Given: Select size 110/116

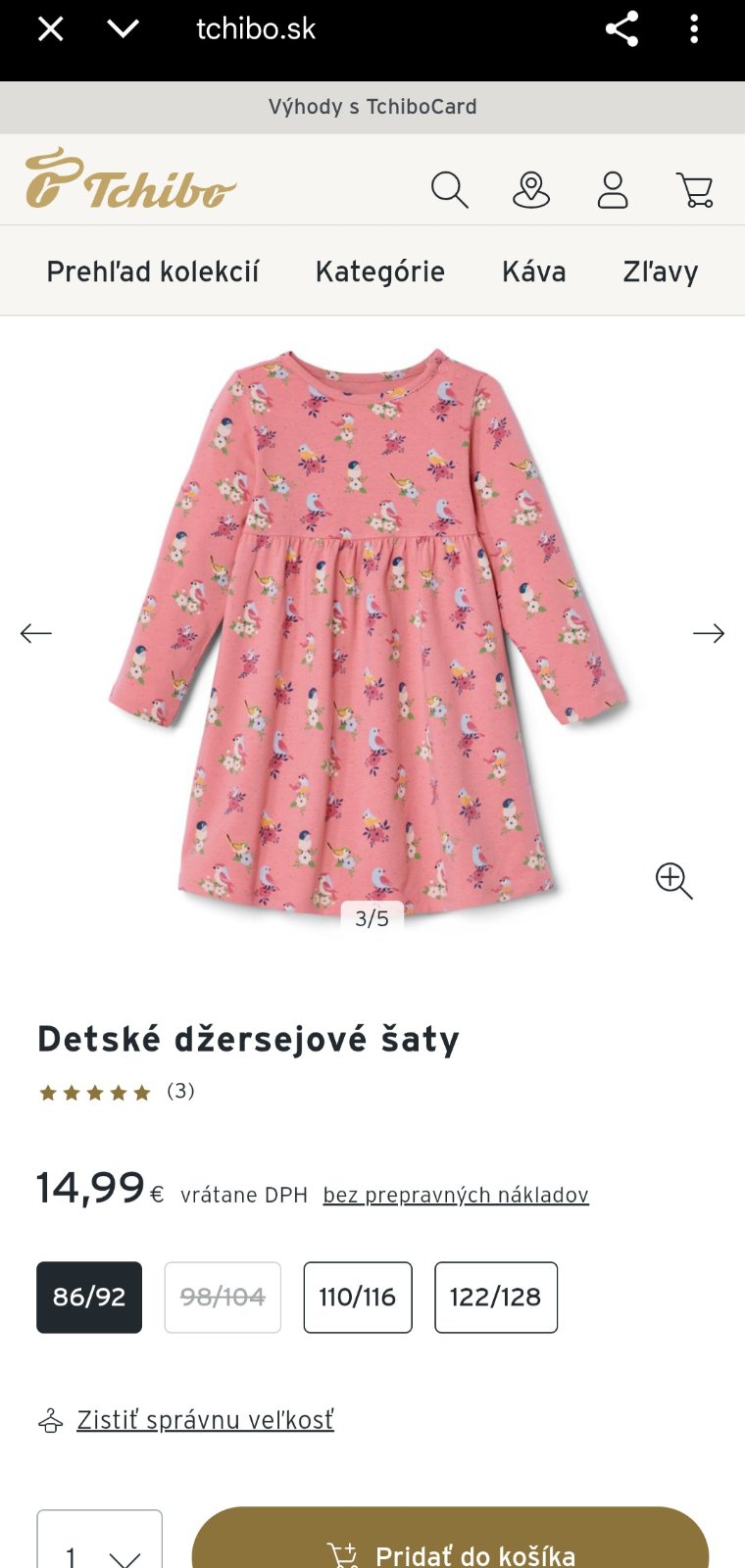Looking at the screenshot, I should pyautogui.click(x=358, y=1297).
